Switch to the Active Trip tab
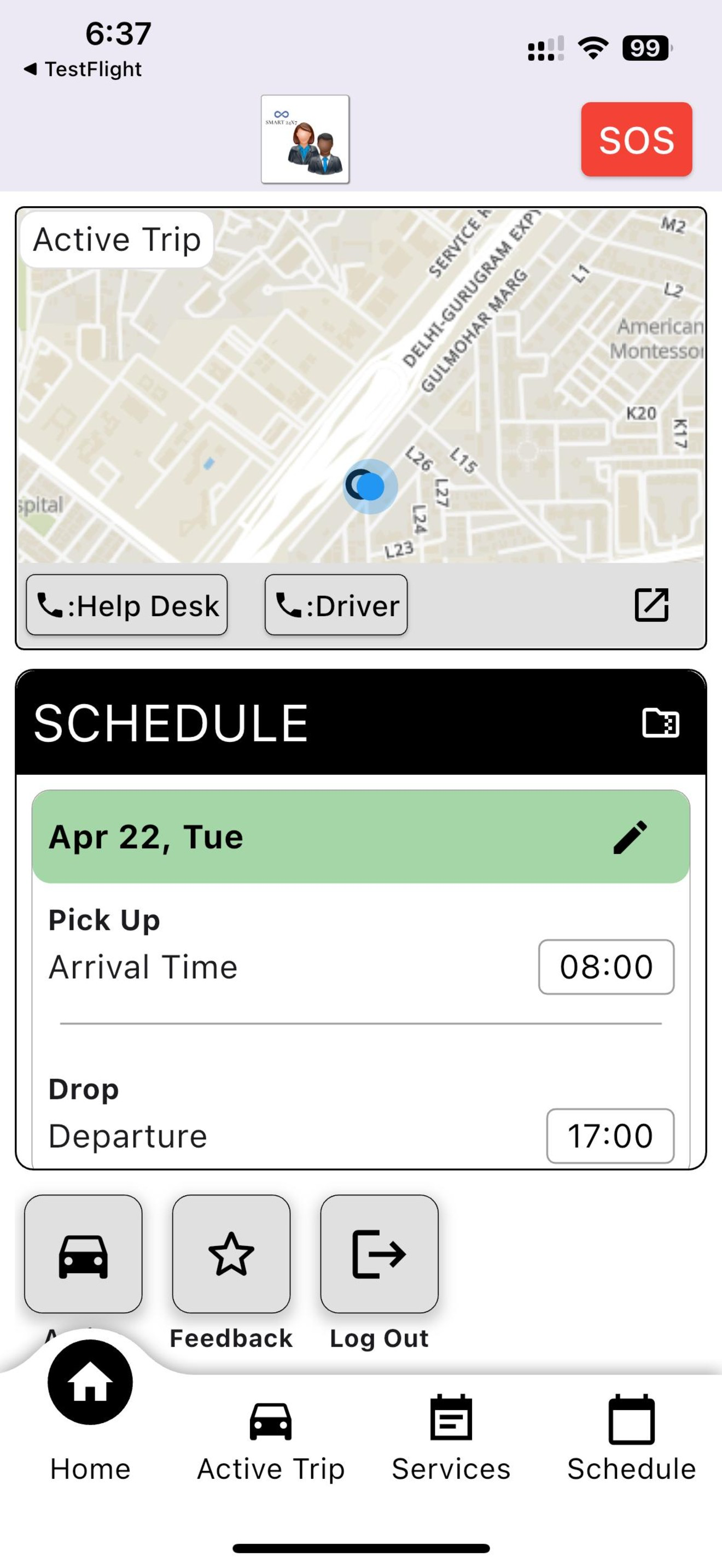The width and height of the screenshot is (722, 1568). pyautogui.click(x=271, y=1440)
